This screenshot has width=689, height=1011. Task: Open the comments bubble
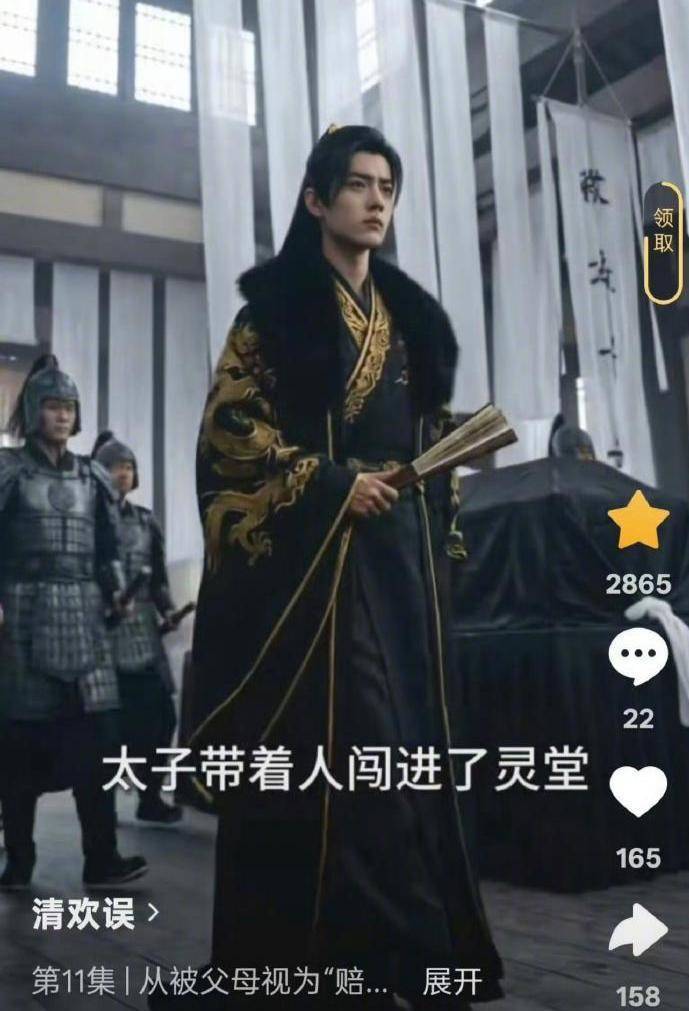pyautogui.click(x=638, y=657)
